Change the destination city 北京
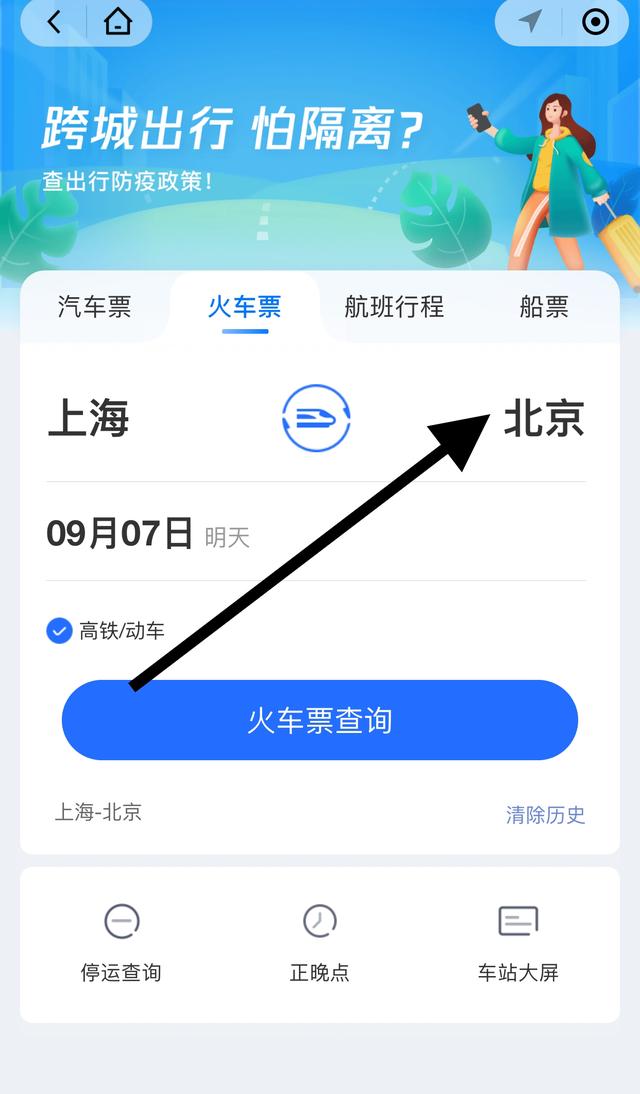 point(544,418)
